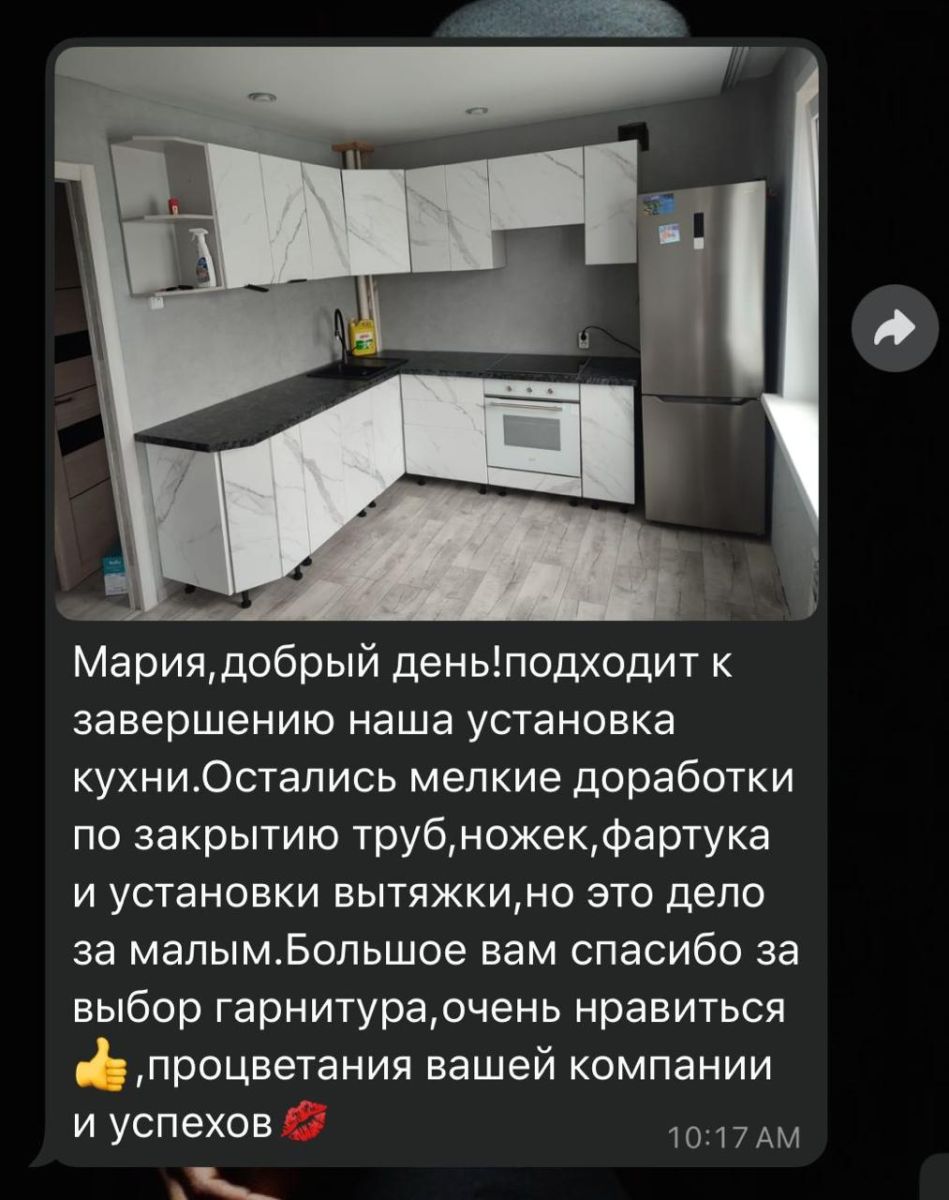Screen dimensions: 949x1200
Task: Open the kitchen photo in the message
Action: (436, 335)
